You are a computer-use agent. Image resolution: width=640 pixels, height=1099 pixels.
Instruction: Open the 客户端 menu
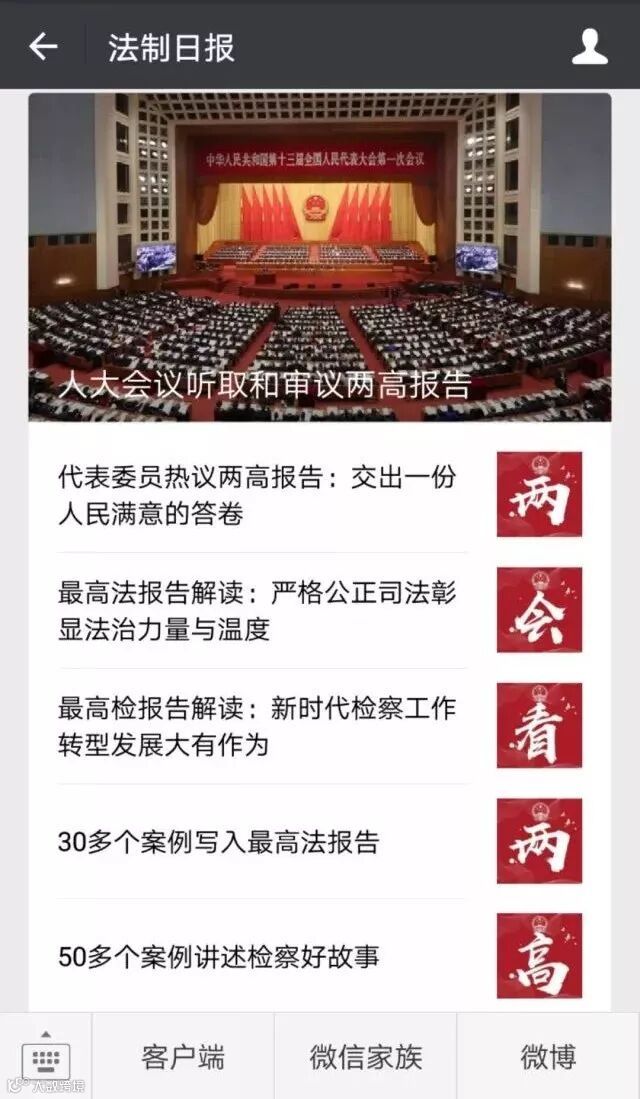(183, 1057)
